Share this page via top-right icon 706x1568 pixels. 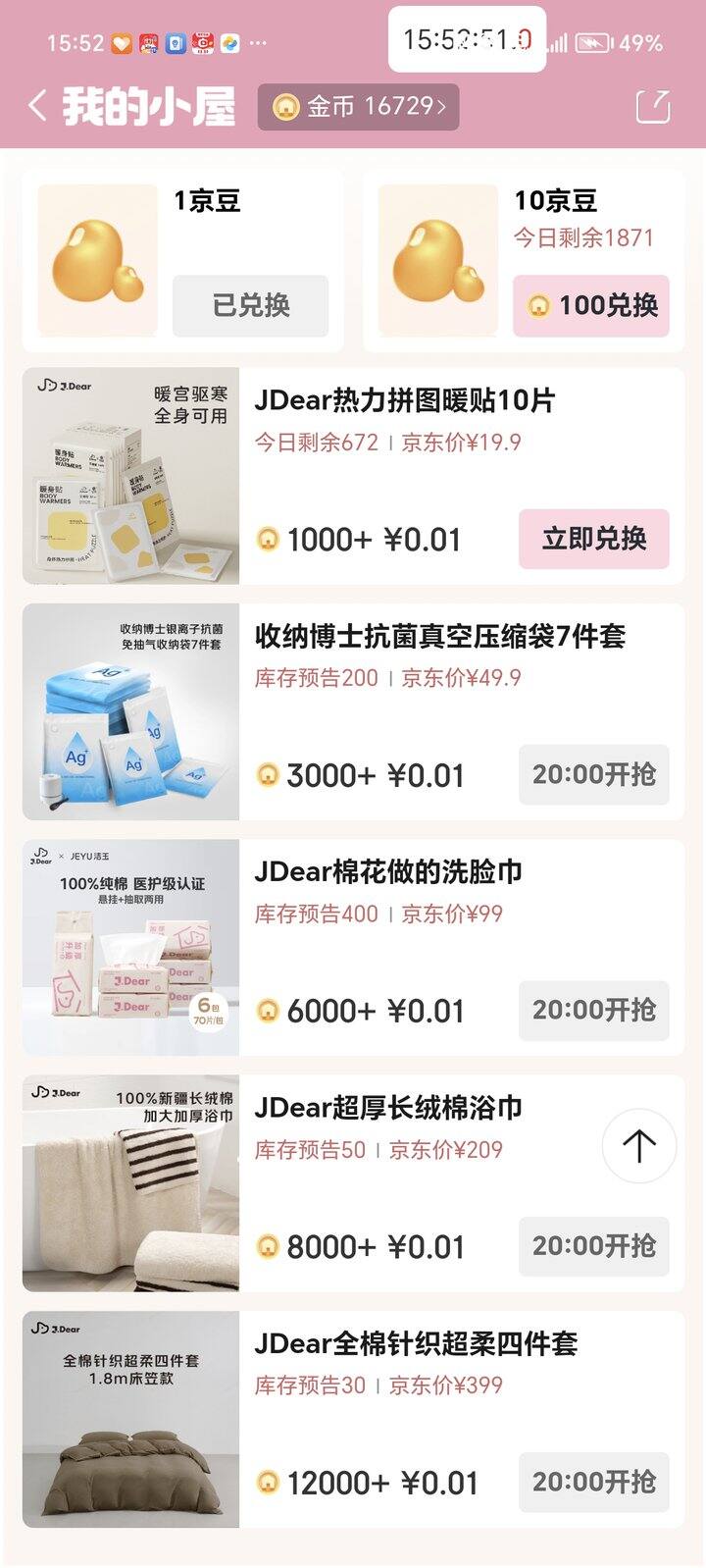pyautogui.click(x=653, y=107)
